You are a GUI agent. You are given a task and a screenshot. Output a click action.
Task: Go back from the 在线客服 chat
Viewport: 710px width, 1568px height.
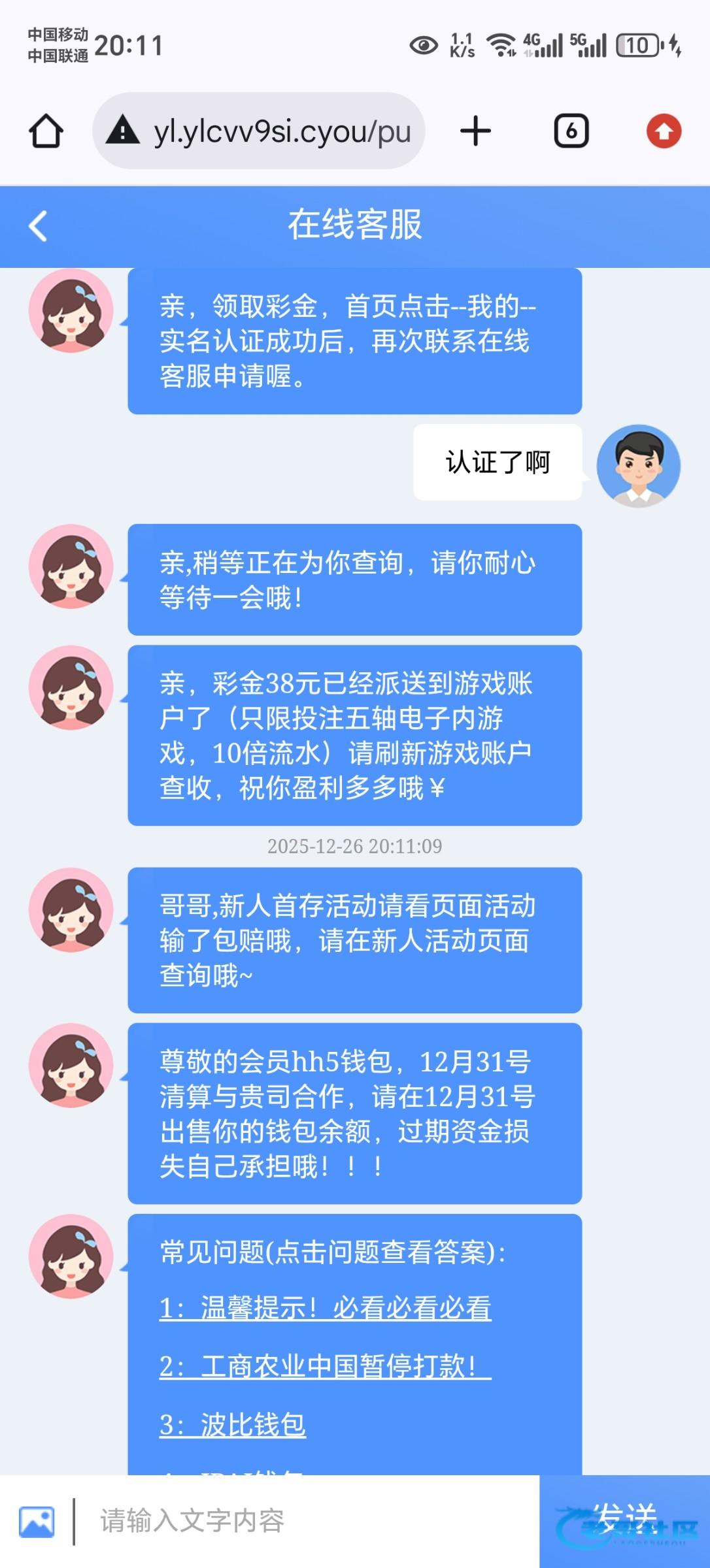[x=38, y=226]
